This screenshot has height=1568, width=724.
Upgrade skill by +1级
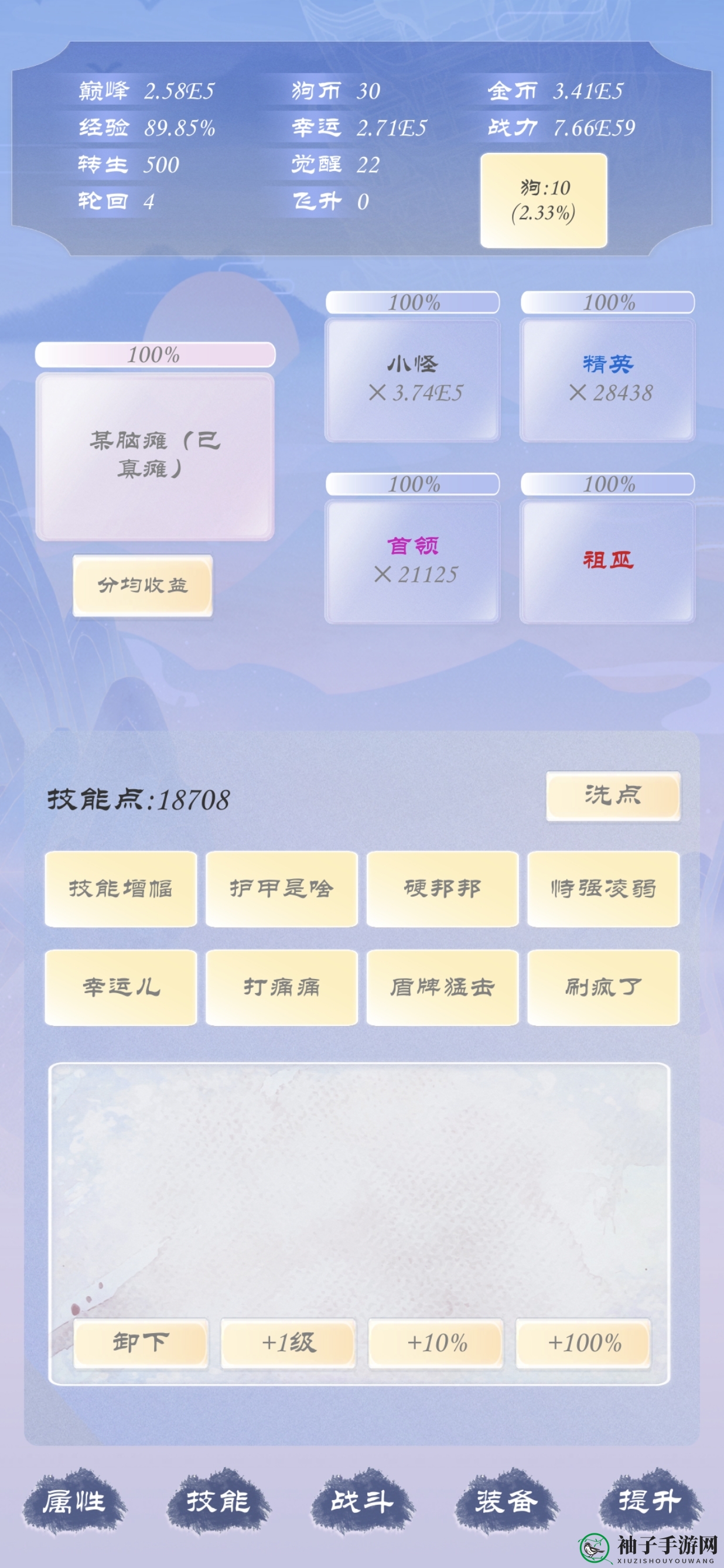(288, 1342)
